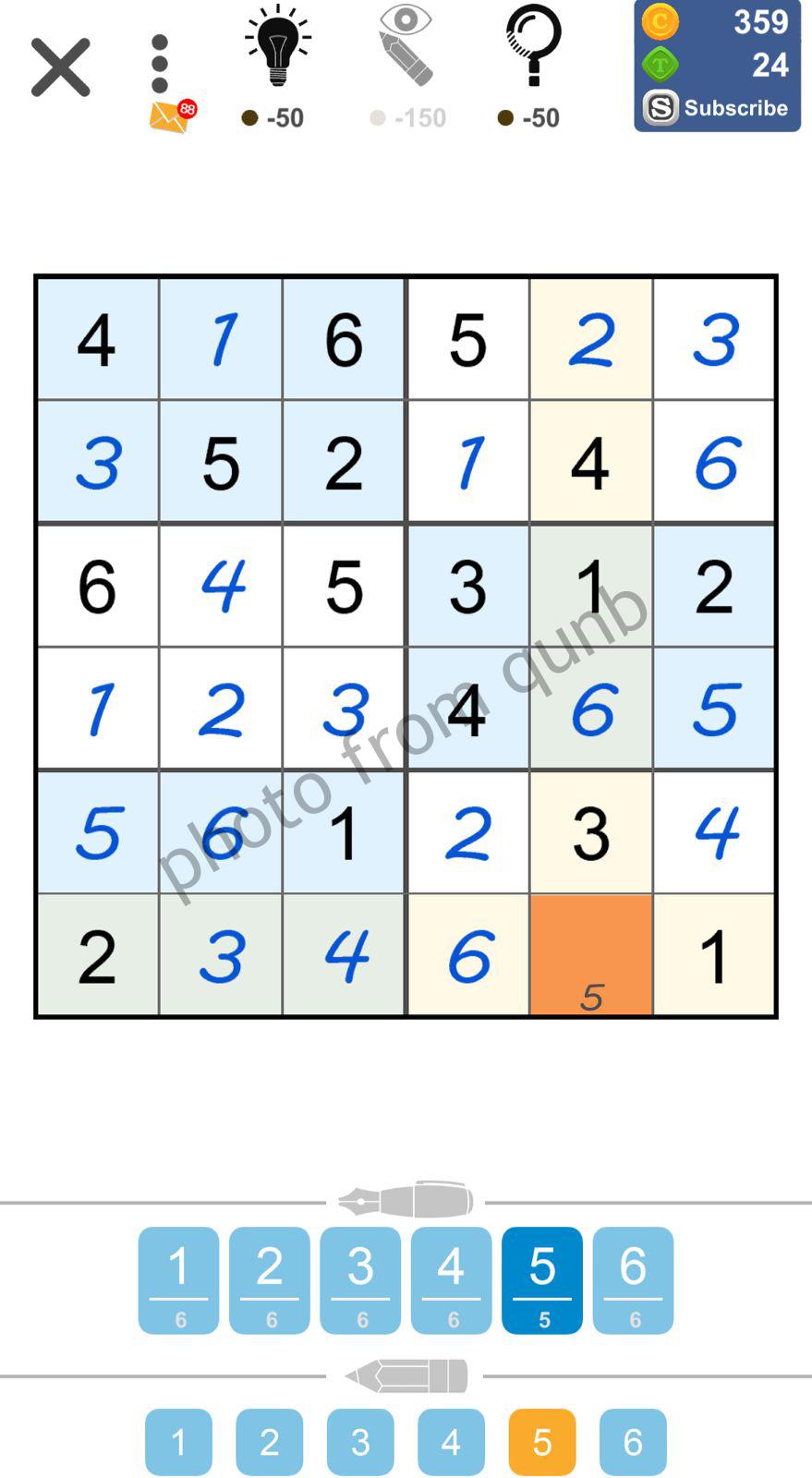
Task: Exit the puzzle with the X
Action: [59, 67]
